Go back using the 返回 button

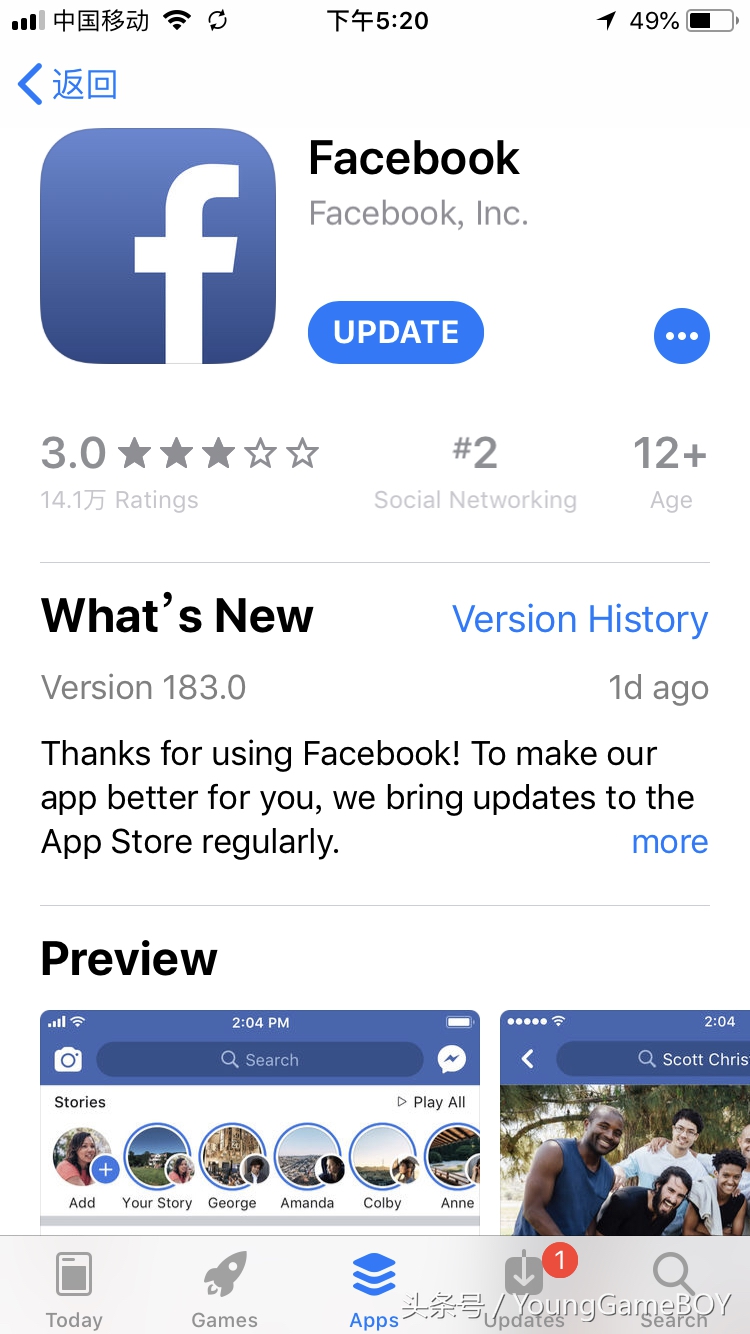click(68, 85)
